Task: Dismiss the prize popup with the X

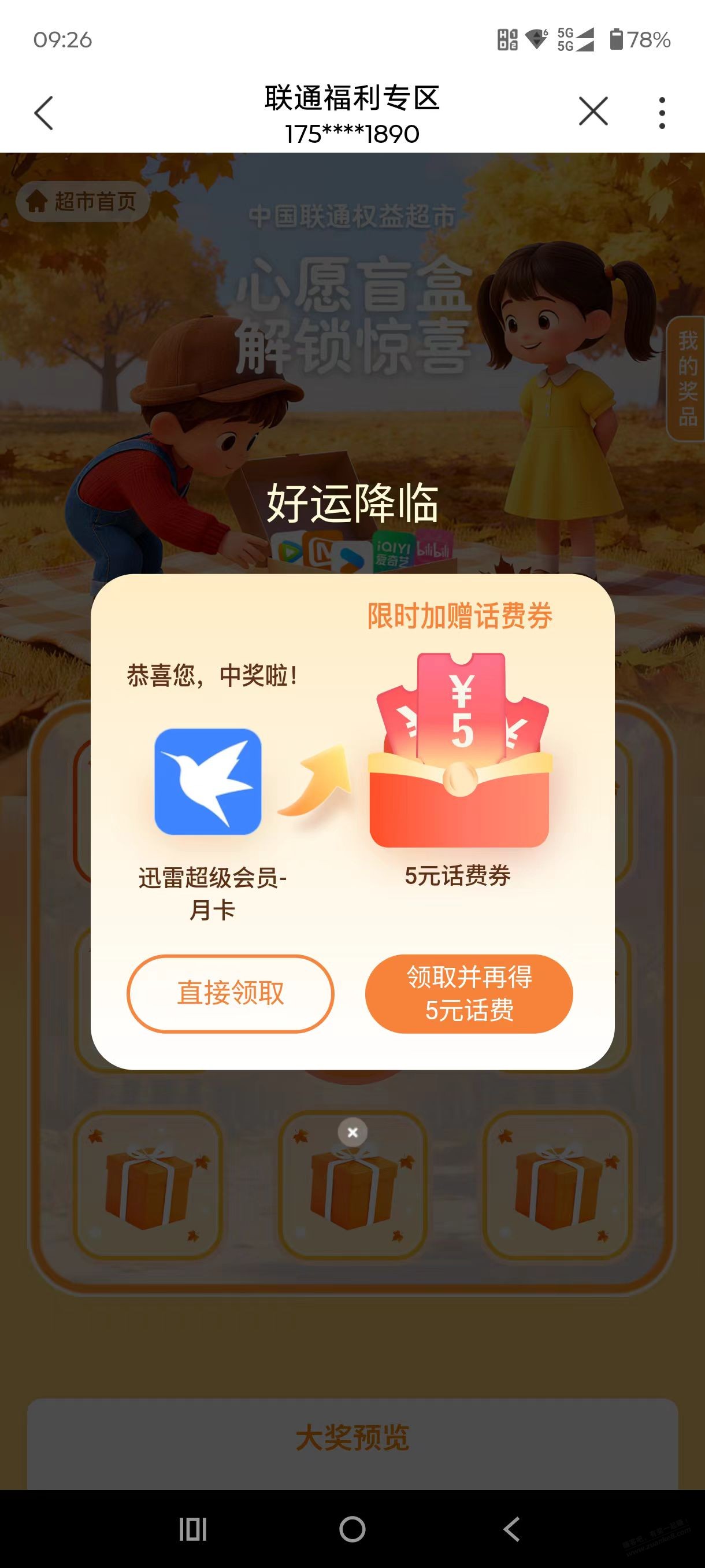Action: (x=353, y=1133)
